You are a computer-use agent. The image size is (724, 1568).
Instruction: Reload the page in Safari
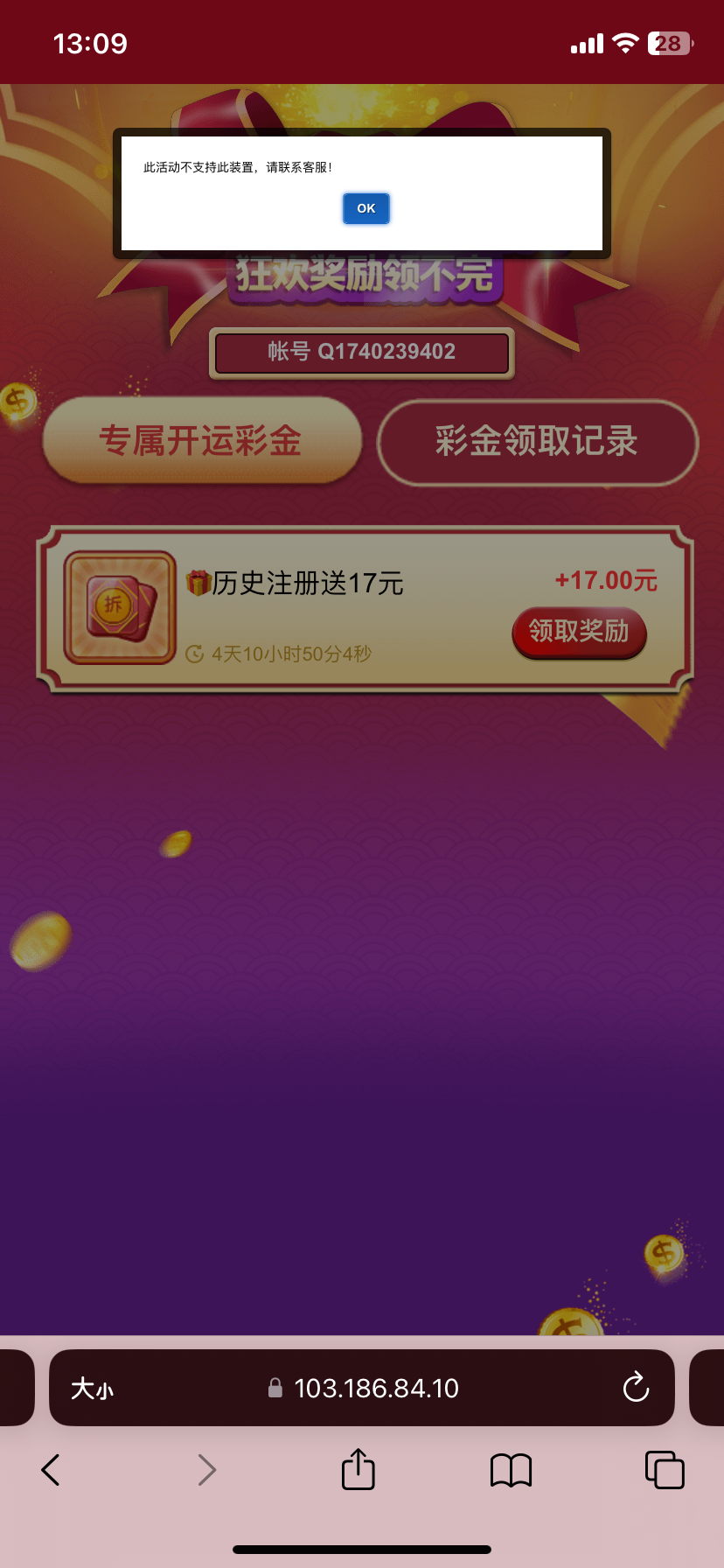pyautogui.click(x=636, y=1388)
